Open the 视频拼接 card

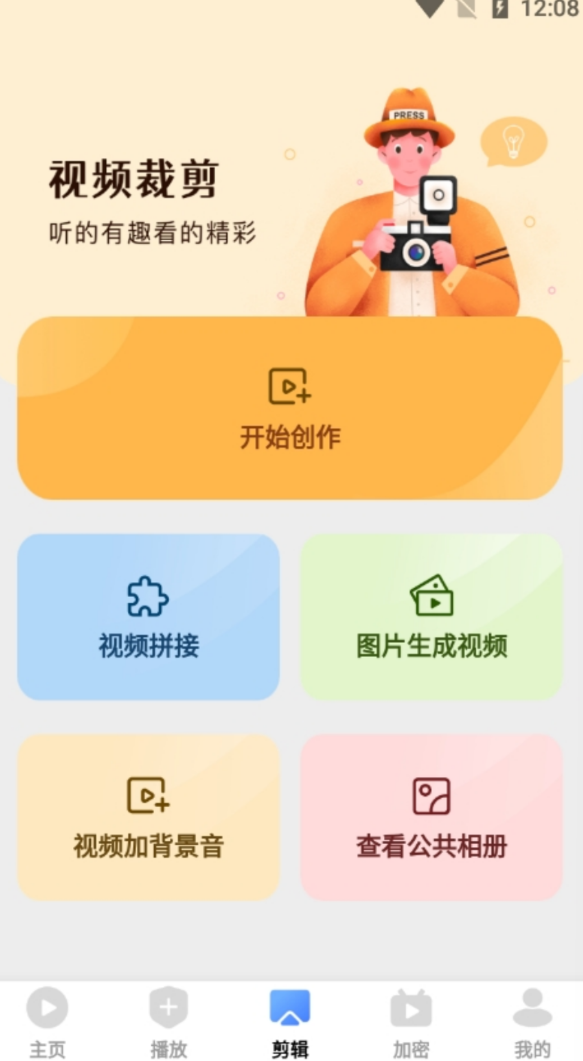click(148, 616)
